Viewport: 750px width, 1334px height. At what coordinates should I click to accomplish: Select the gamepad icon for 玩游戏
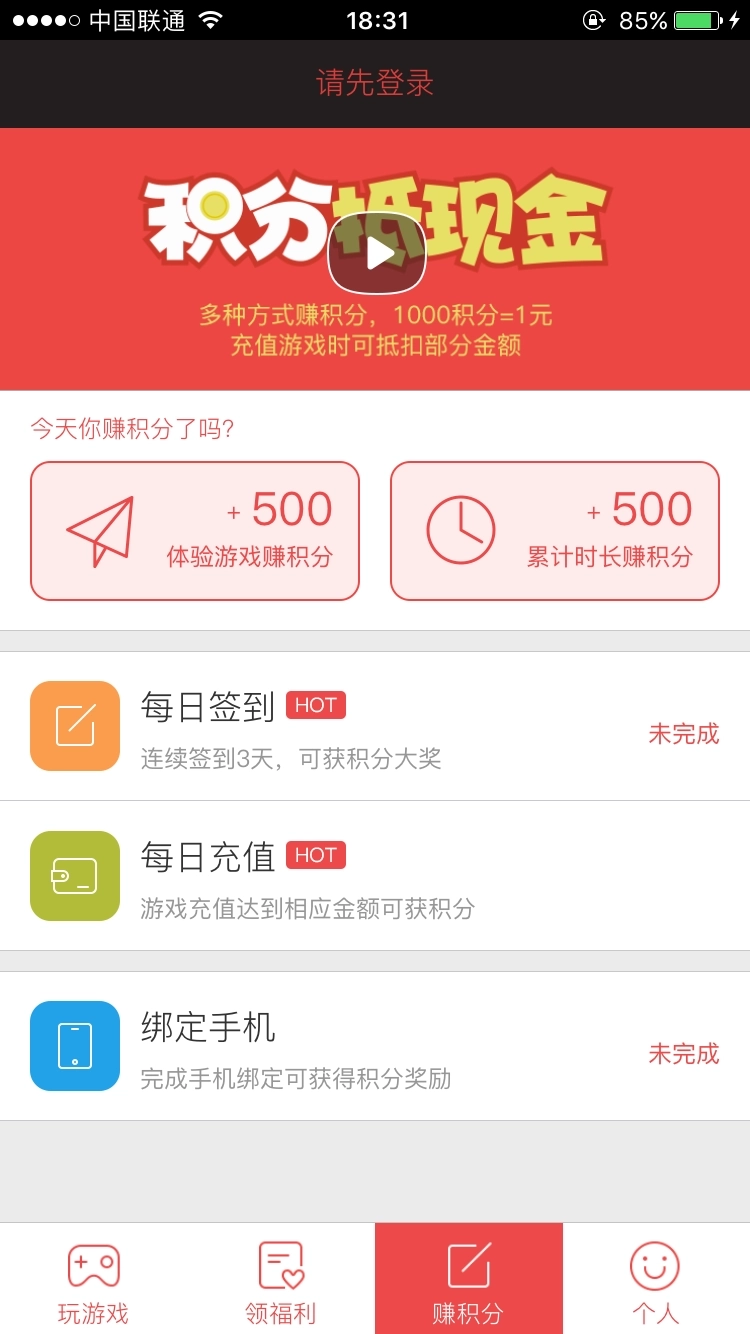click(92, 1265)
